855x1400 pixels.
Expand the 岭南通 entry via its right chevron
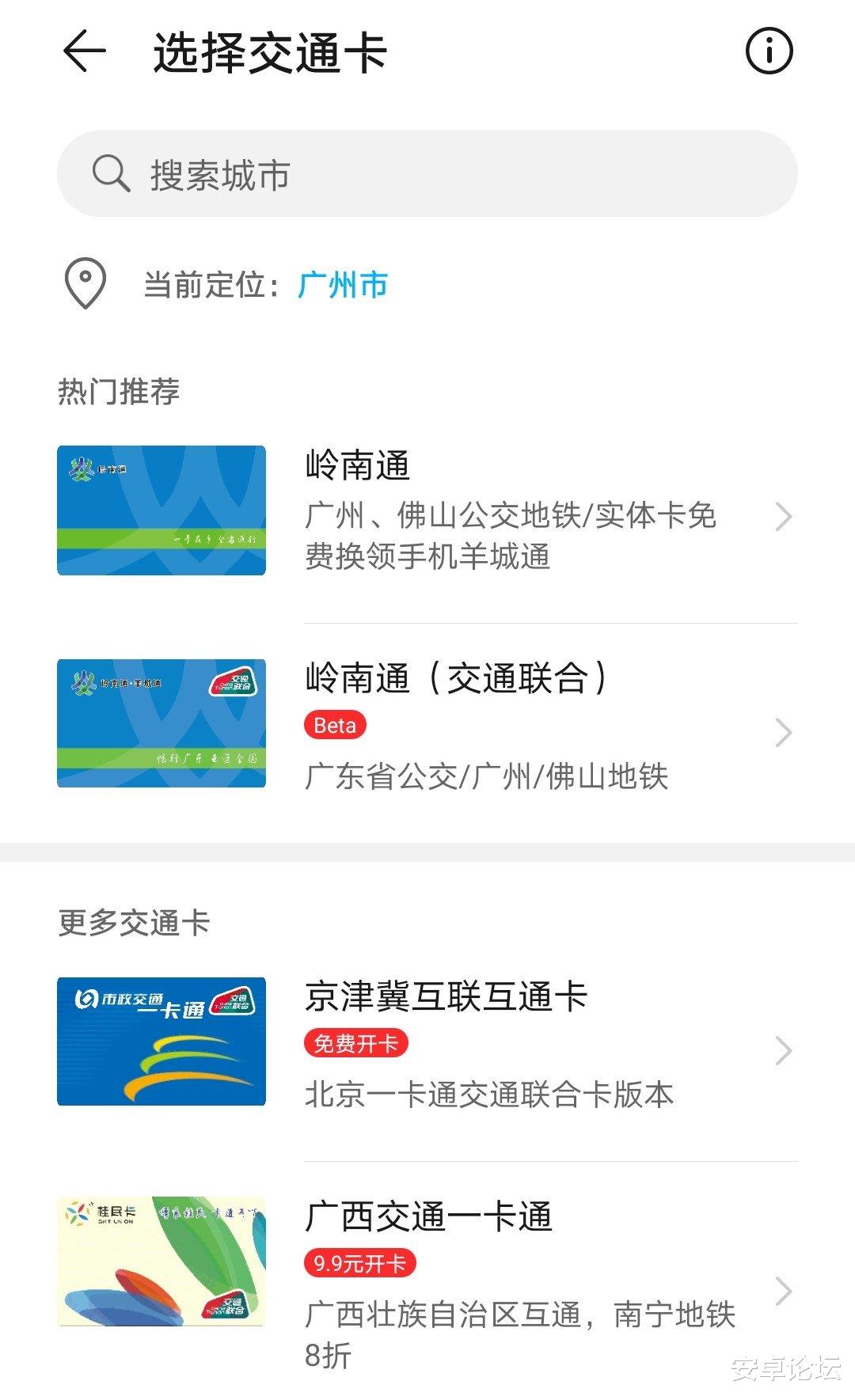785,516
